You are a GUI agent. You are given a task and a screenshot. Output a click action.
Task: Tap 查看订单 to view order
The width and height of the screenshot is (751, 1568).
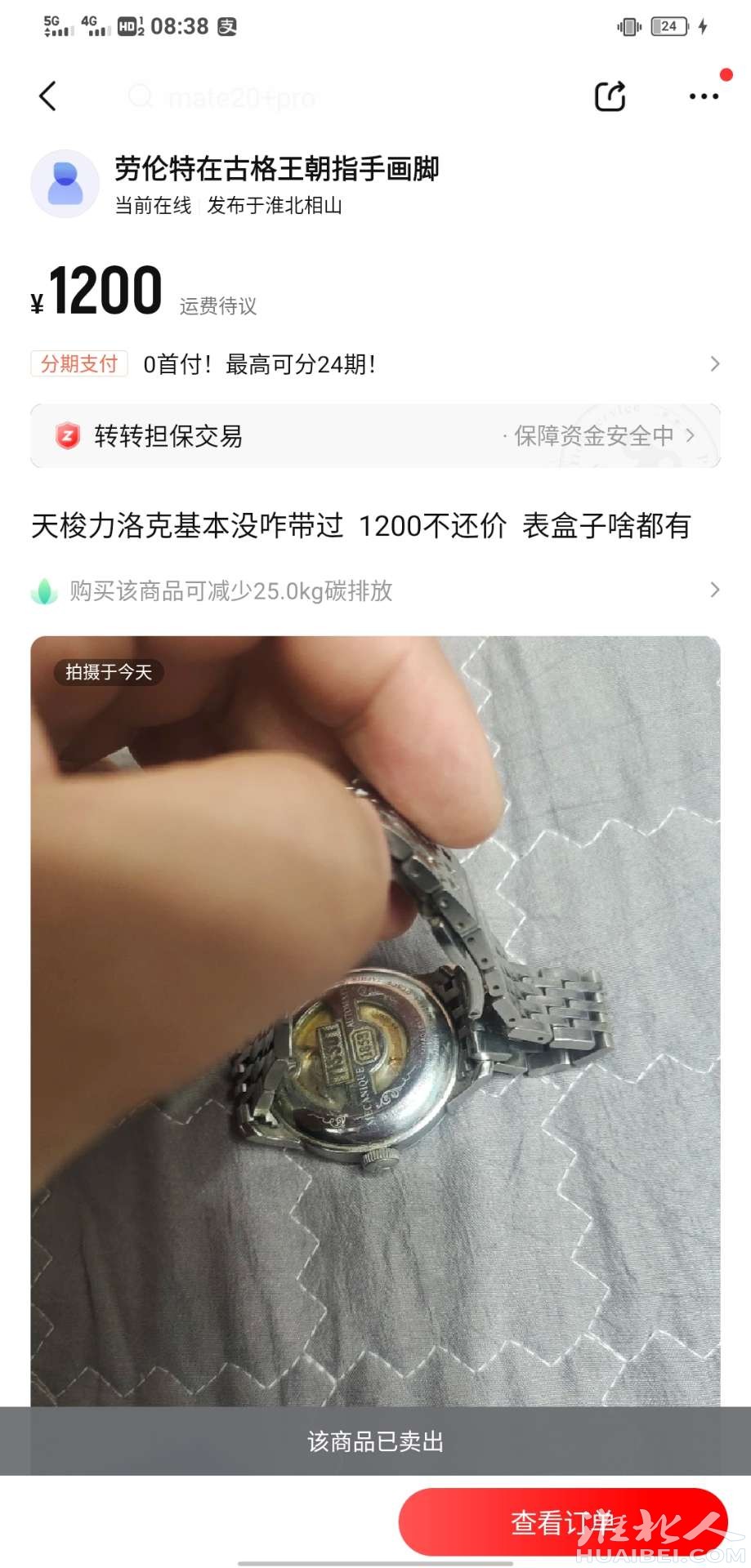(562, 1522)
